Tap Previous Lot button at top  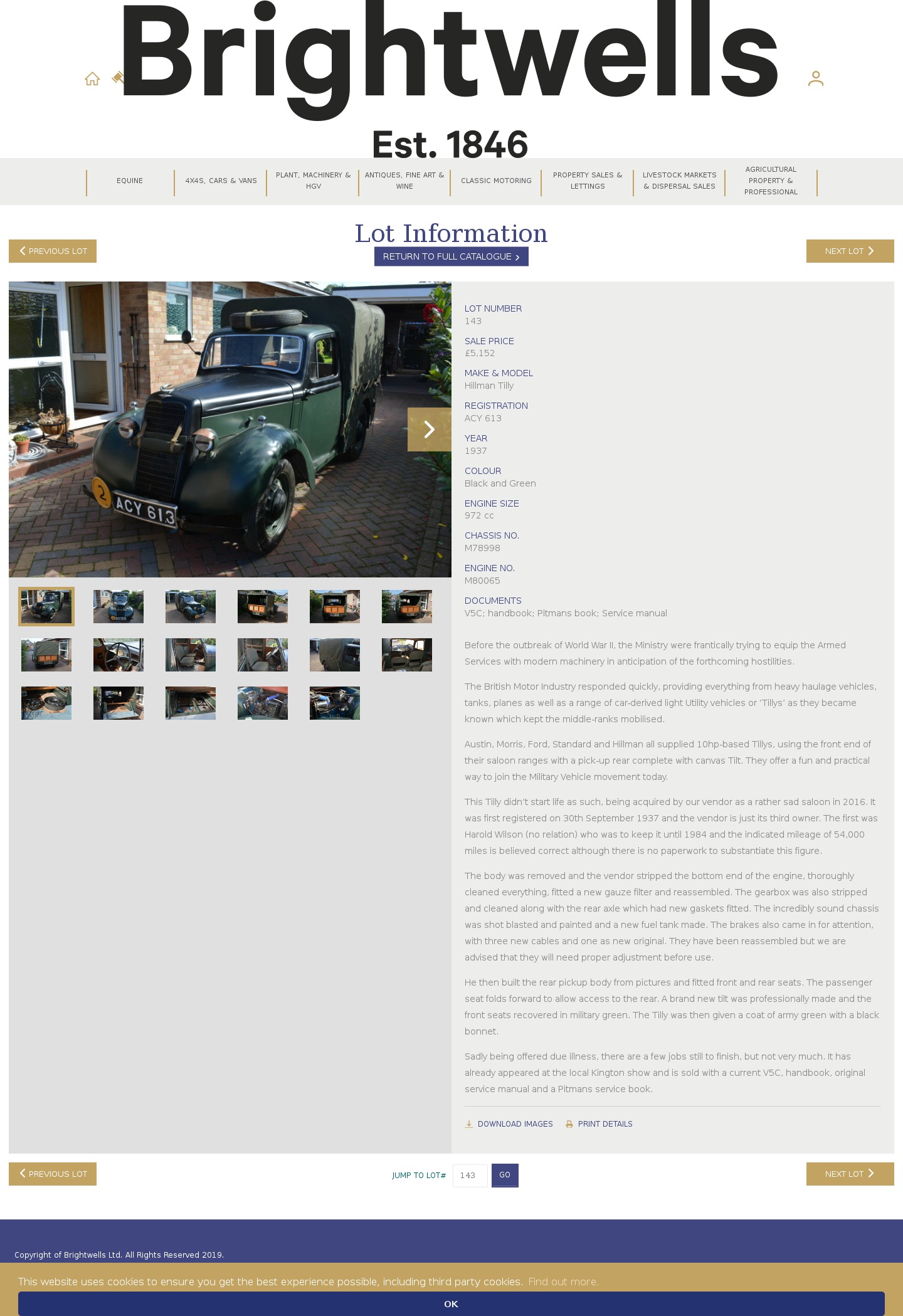point(53,251)
